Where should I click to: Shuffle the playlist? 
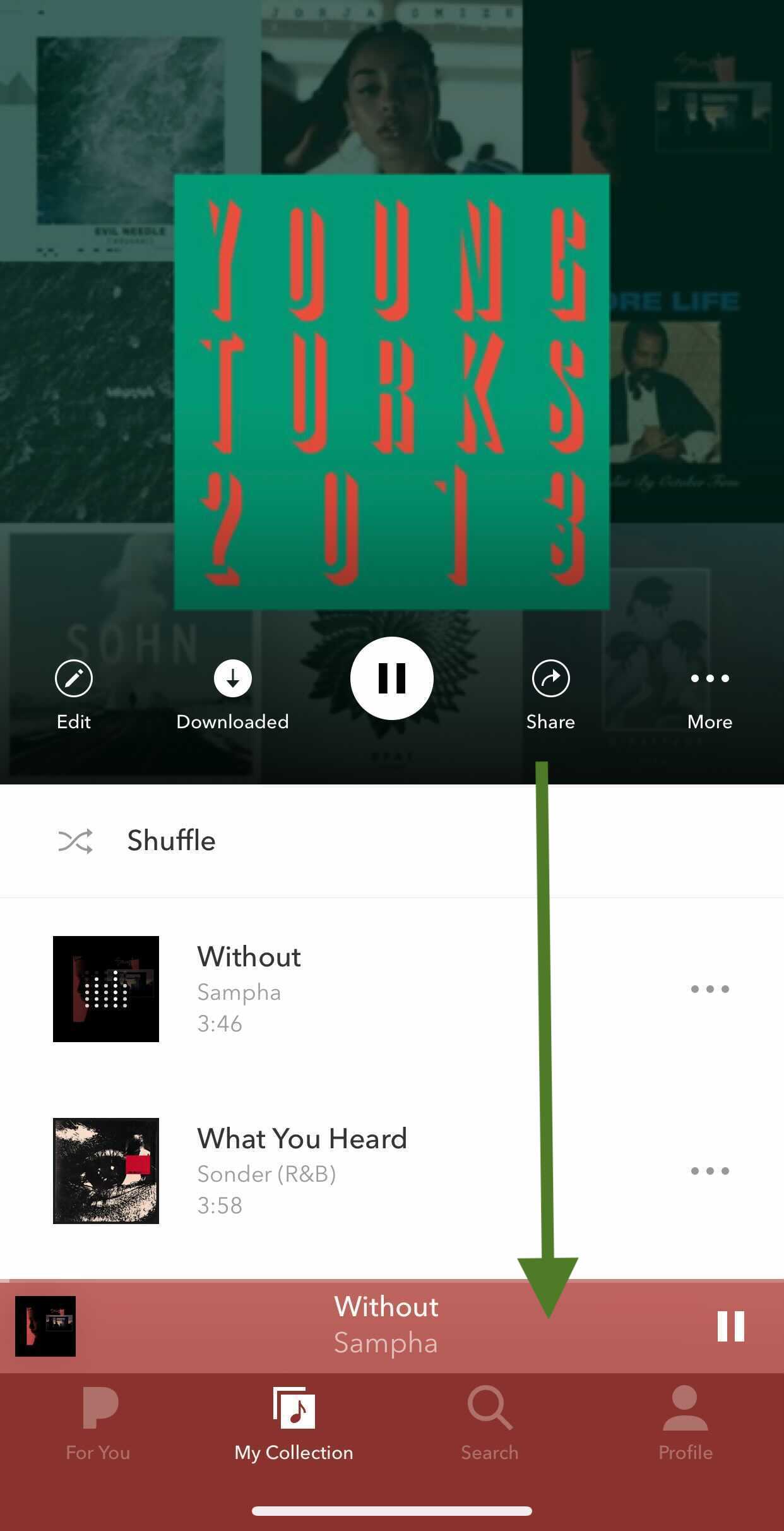170,841
